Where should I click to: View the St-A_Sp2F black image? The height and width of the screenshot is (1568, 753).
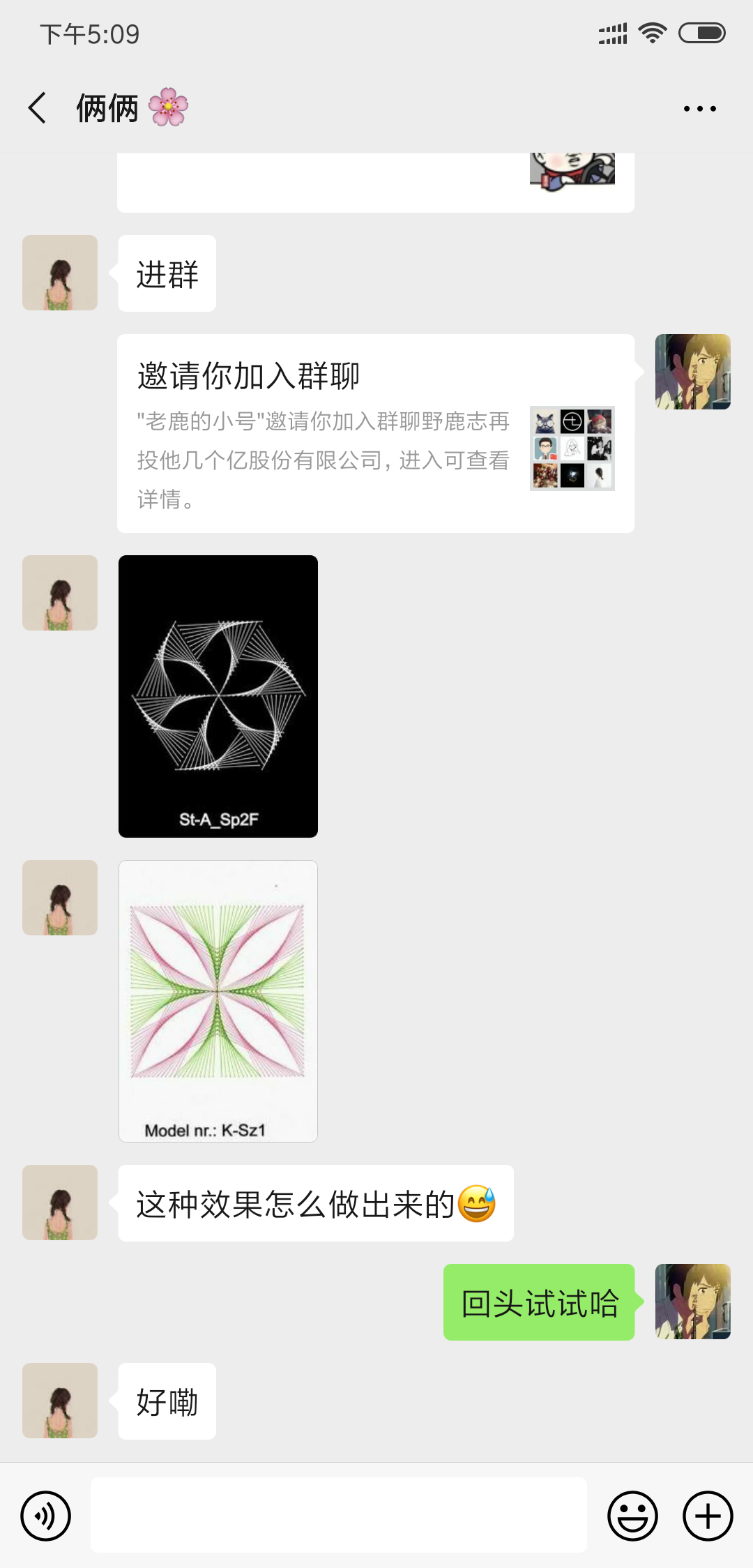[218, 696]
